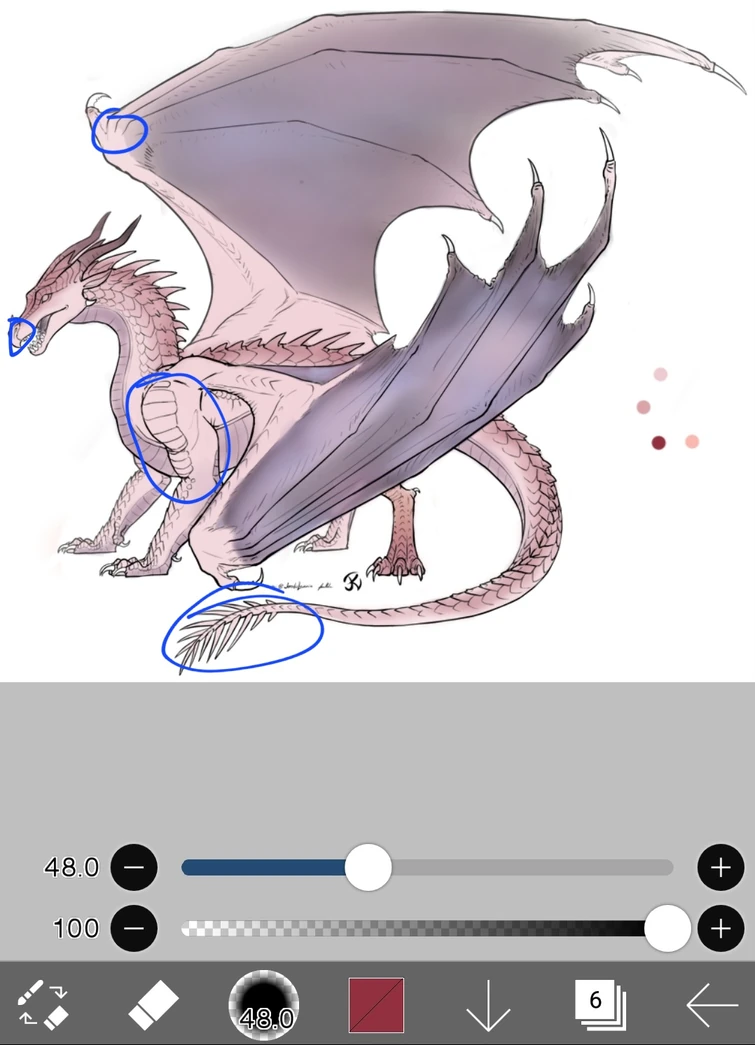
Task: Decrease opacity with the minus button
Action: tap(134, 928)
